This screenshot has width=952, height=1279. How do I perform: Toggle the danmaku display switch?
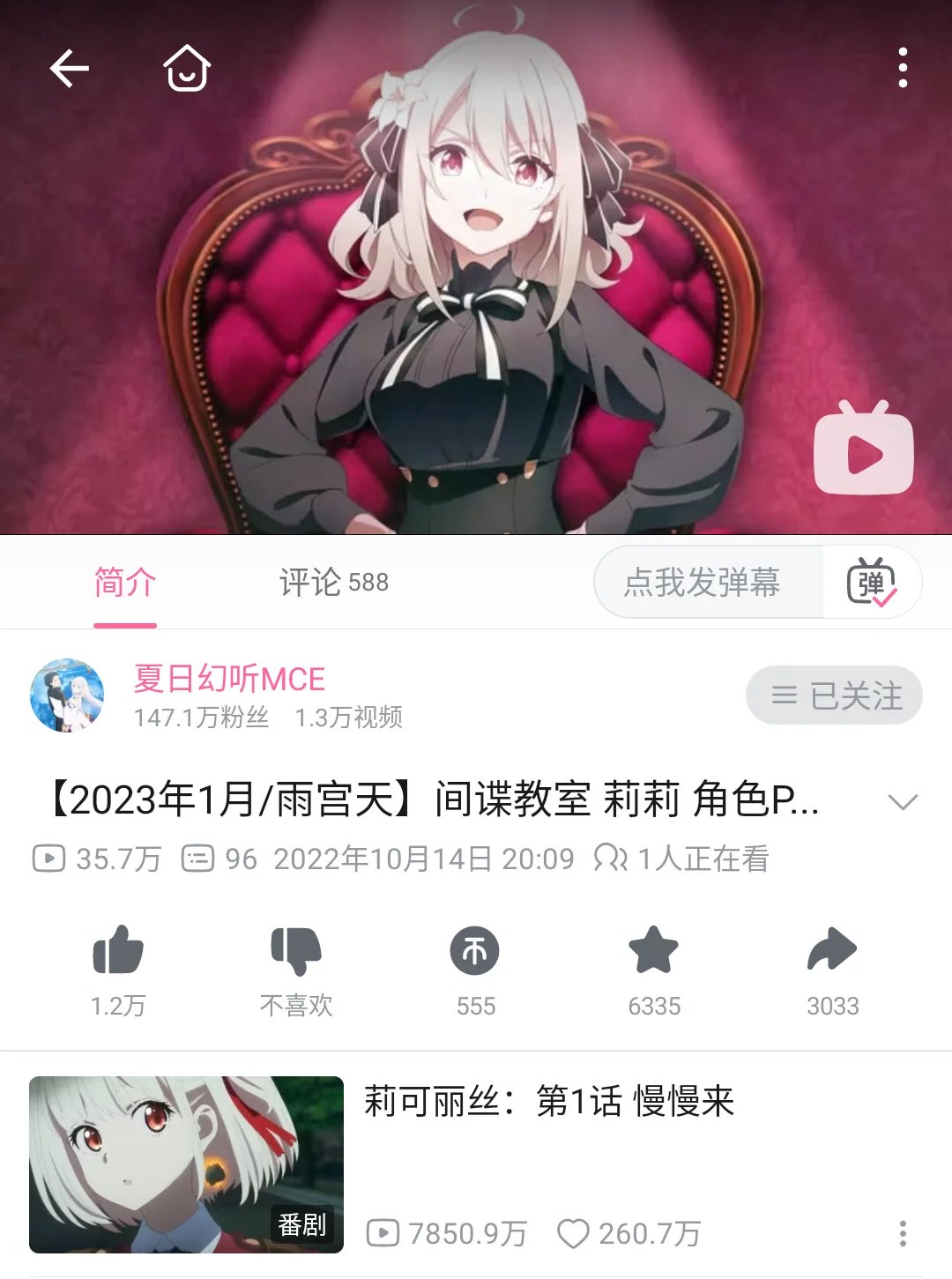tap(871, 583)
